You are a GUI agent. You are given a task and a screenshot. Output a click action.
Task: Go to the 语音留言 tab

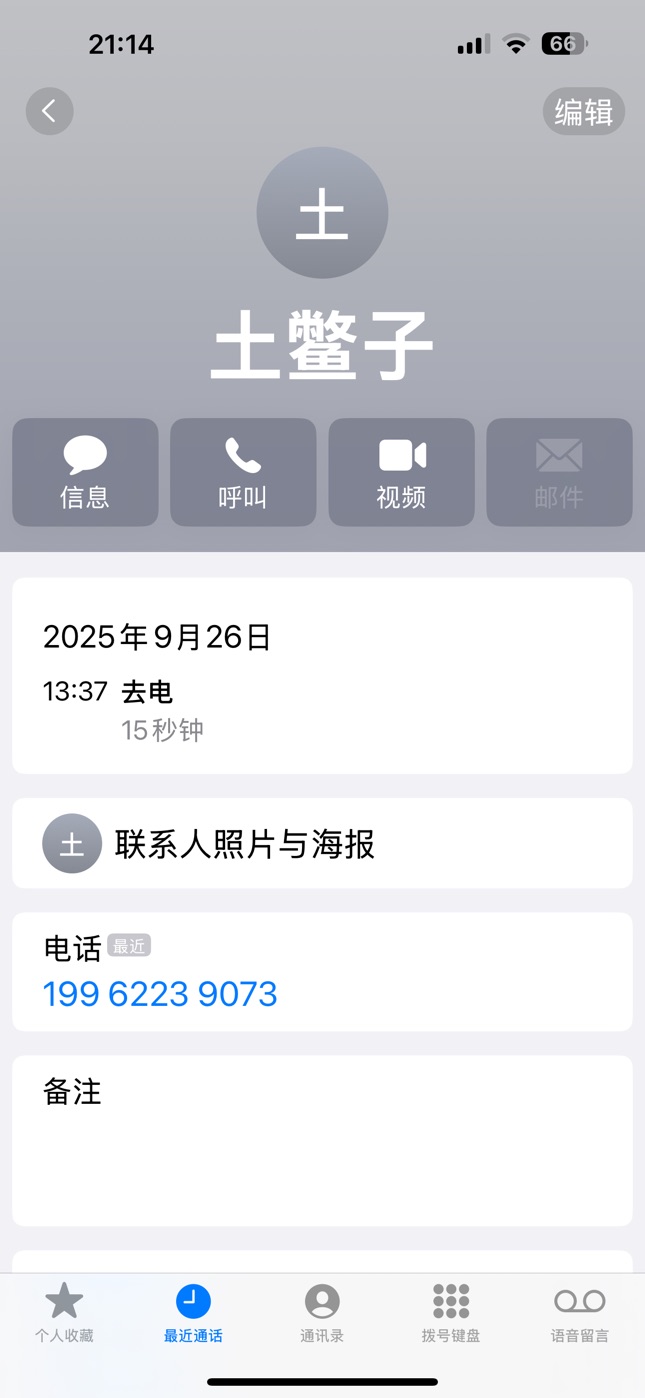point(580,1312)
